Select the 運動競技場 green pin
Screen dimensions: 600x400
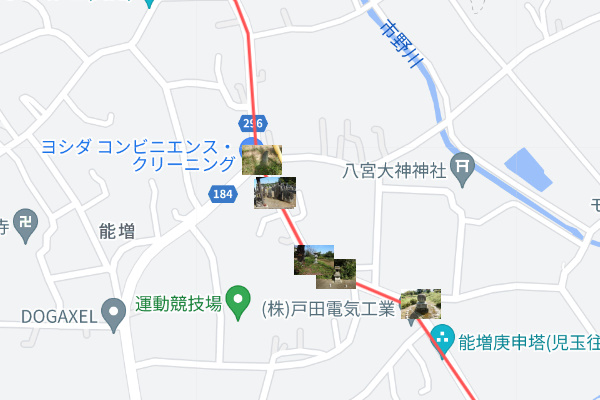click(238, 301)
